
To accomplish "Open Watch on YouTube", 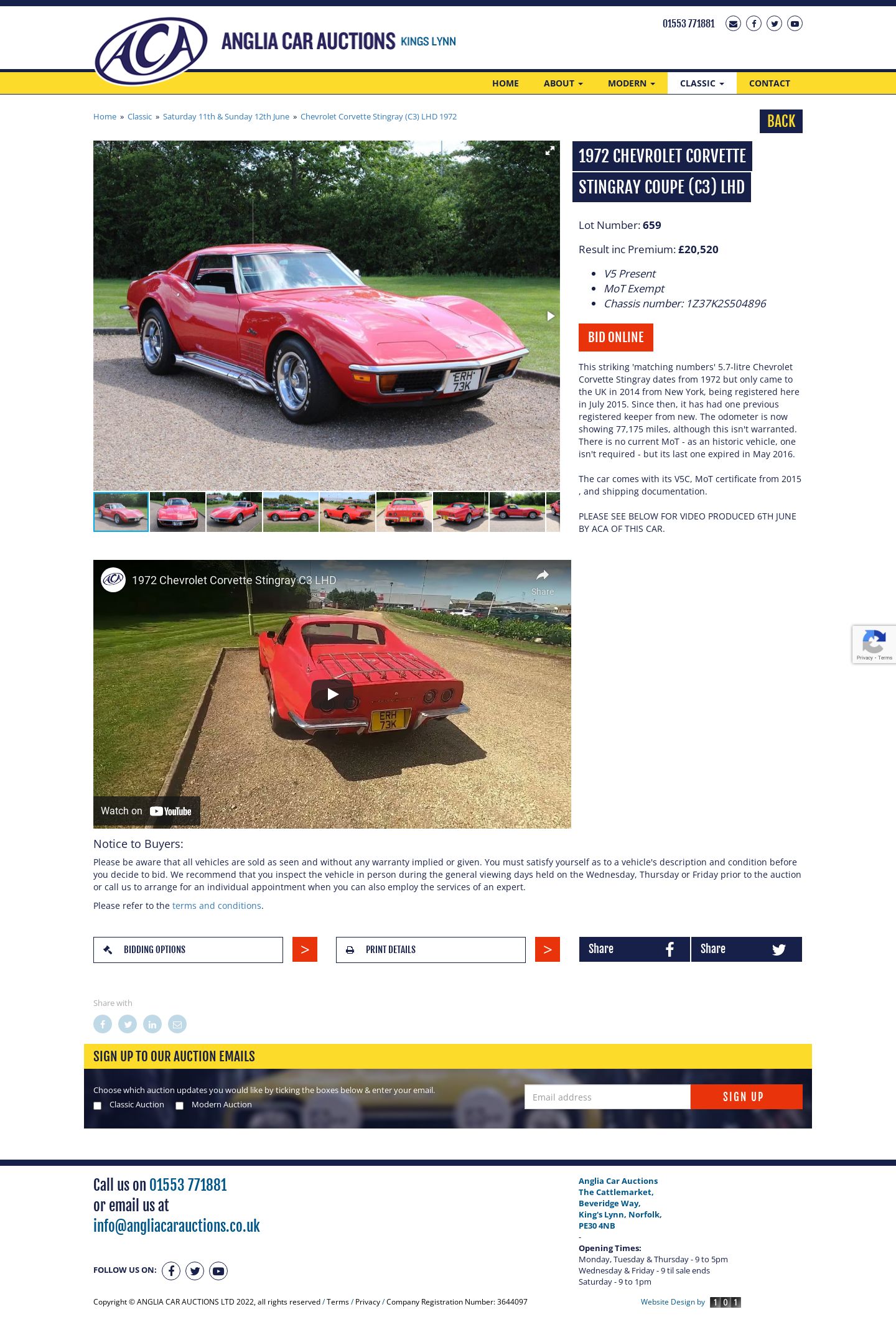I will [x=147, y=811].
